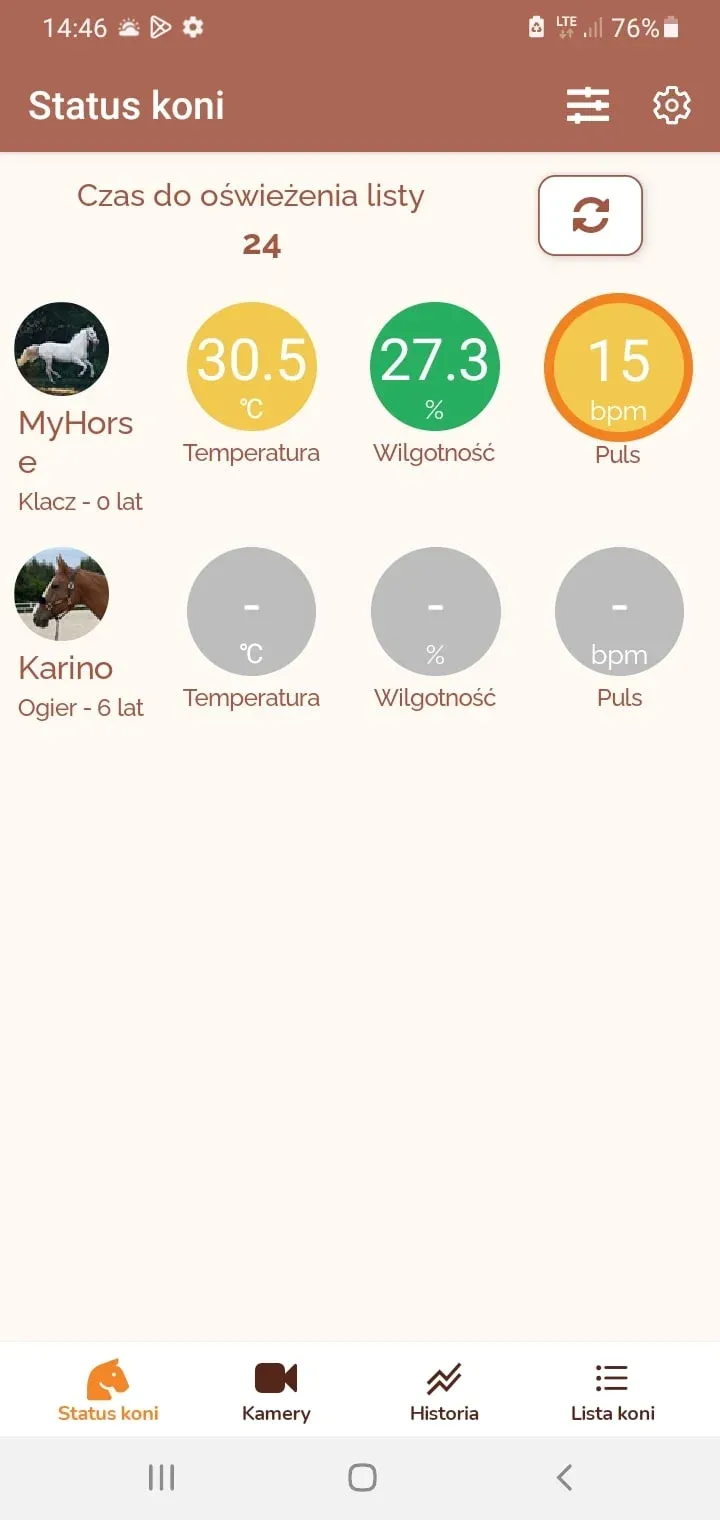Go back with system back button
The image size is (720, 1520).
coord(564,1477)
